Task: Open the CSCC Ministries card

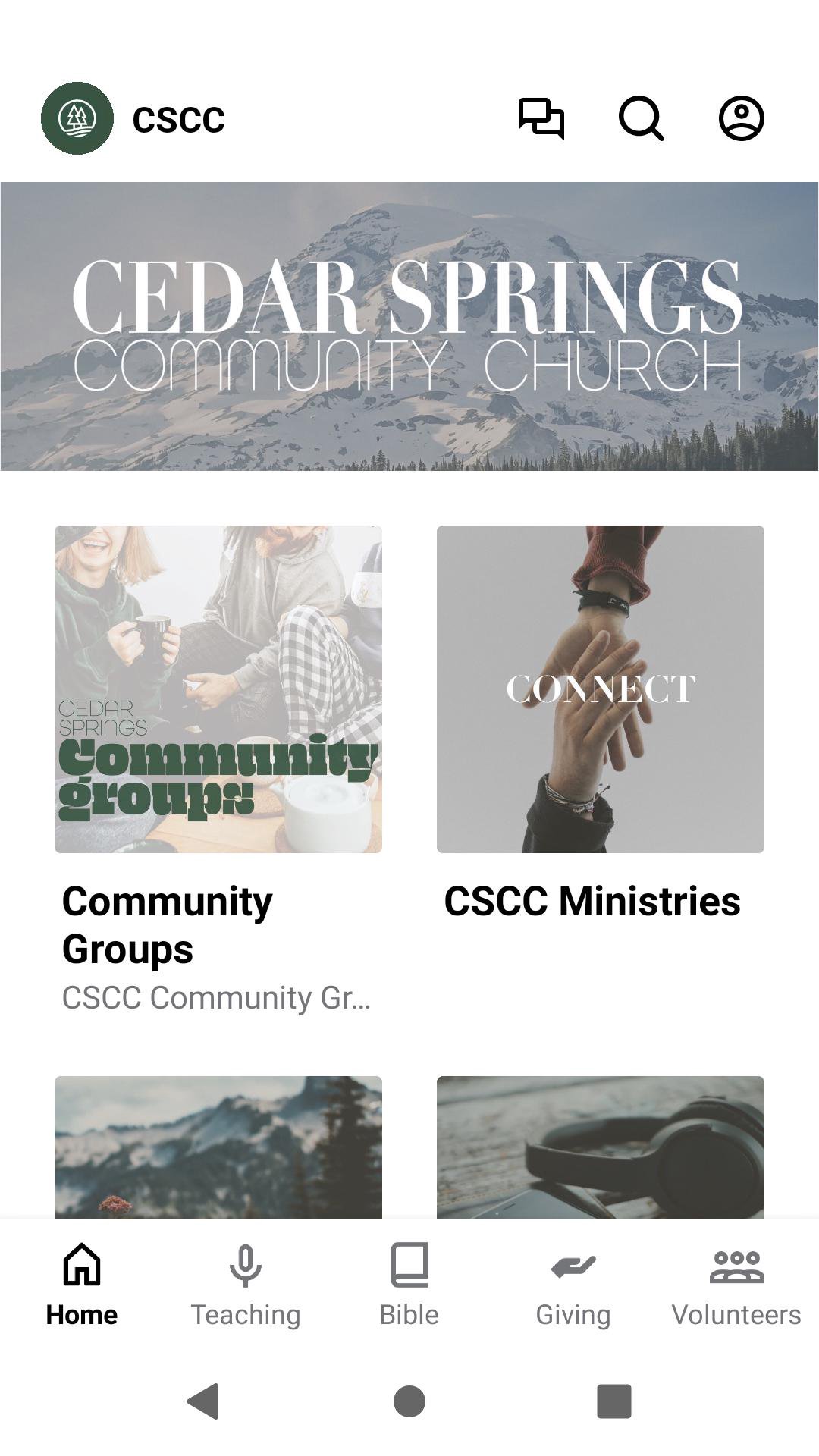Action: [600, 689]
